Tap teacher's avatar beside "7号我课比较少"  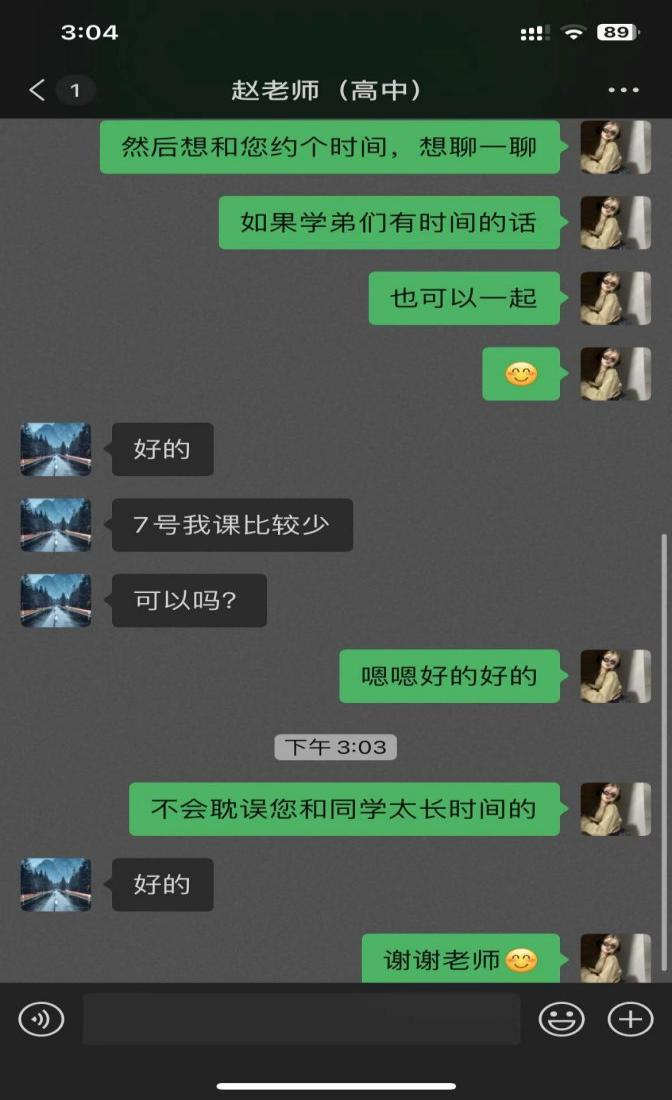56,525
